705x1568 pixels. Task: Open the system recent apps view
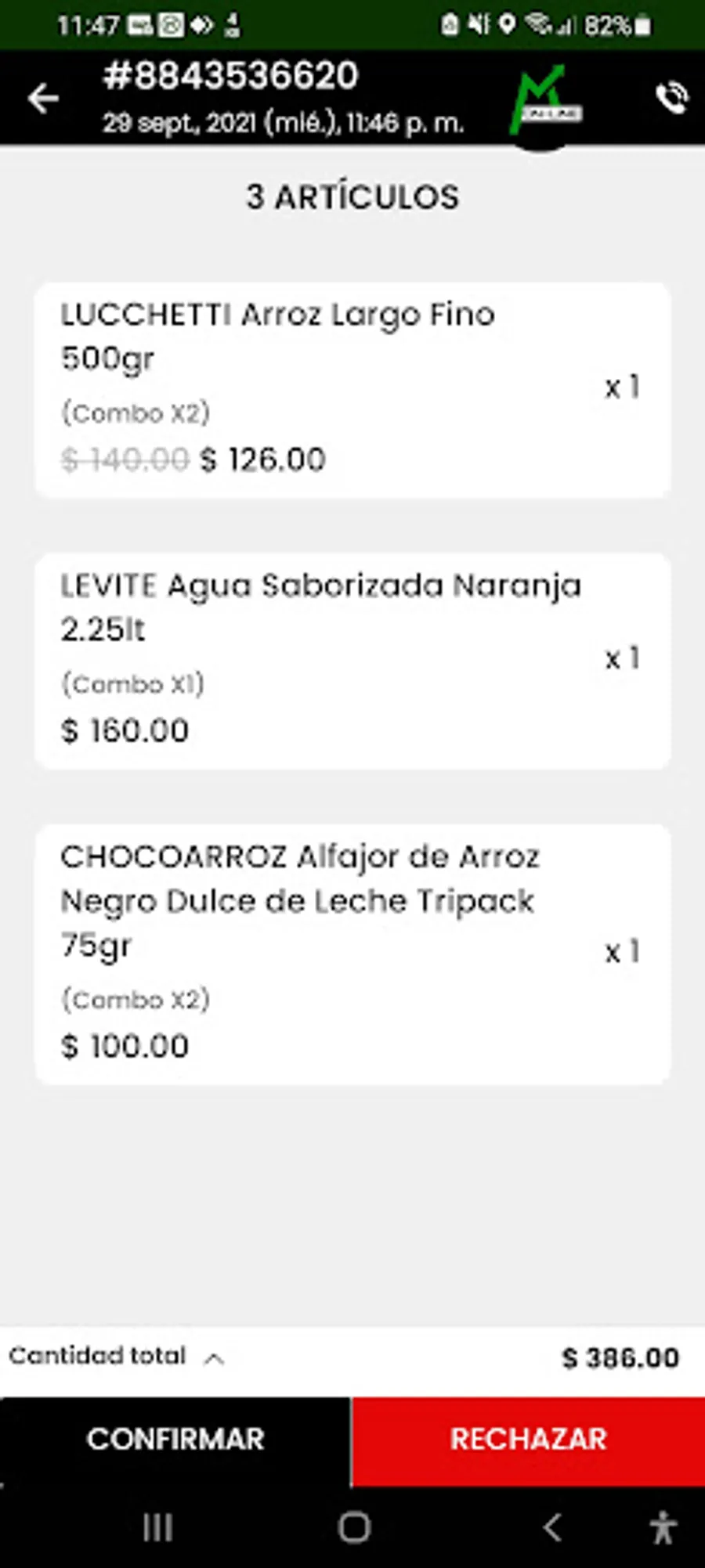pos(157,1527)
